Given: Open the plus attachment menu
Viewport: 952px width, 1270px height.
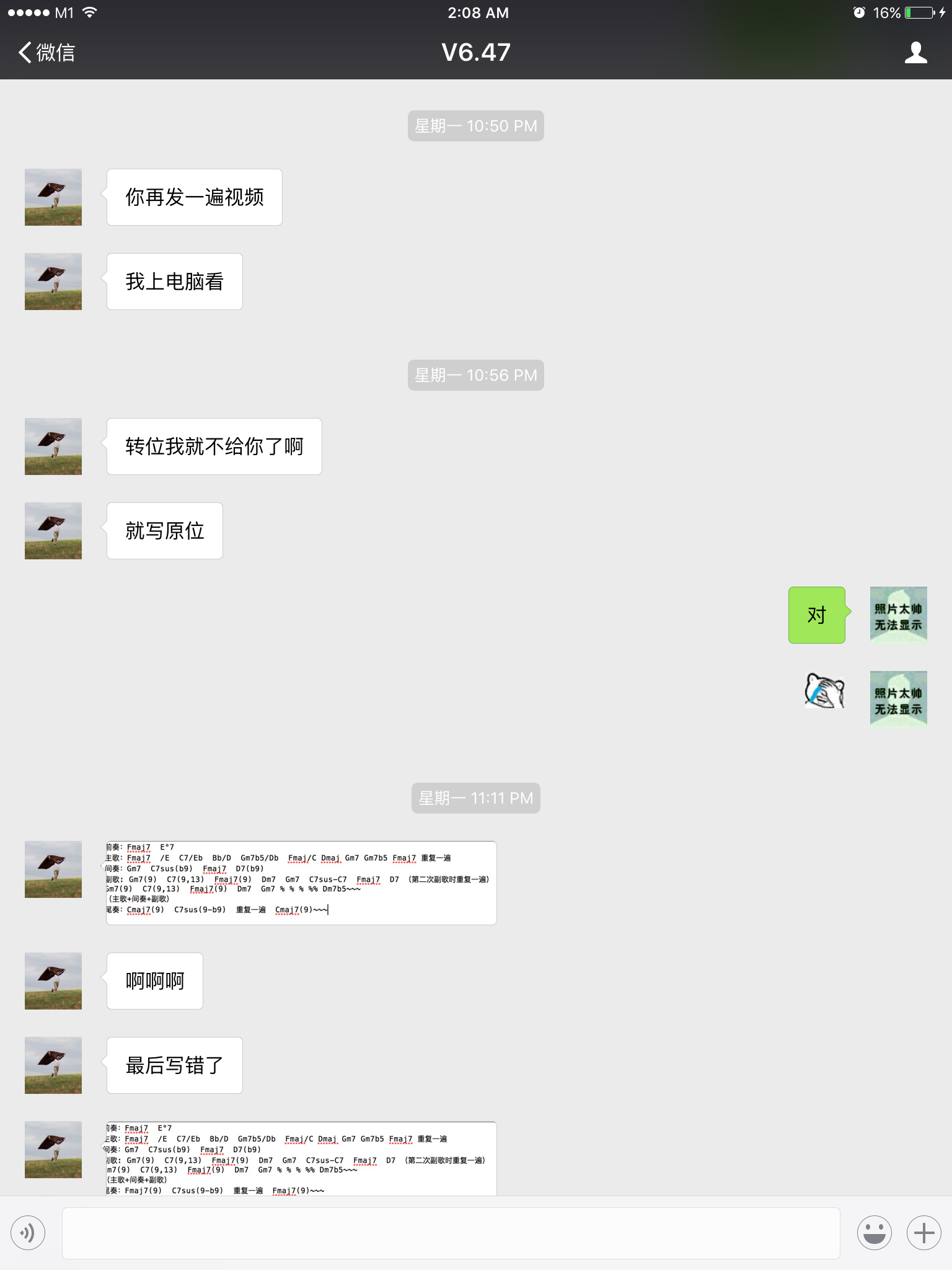Looking at the screenshot, I should (923, 1233).
